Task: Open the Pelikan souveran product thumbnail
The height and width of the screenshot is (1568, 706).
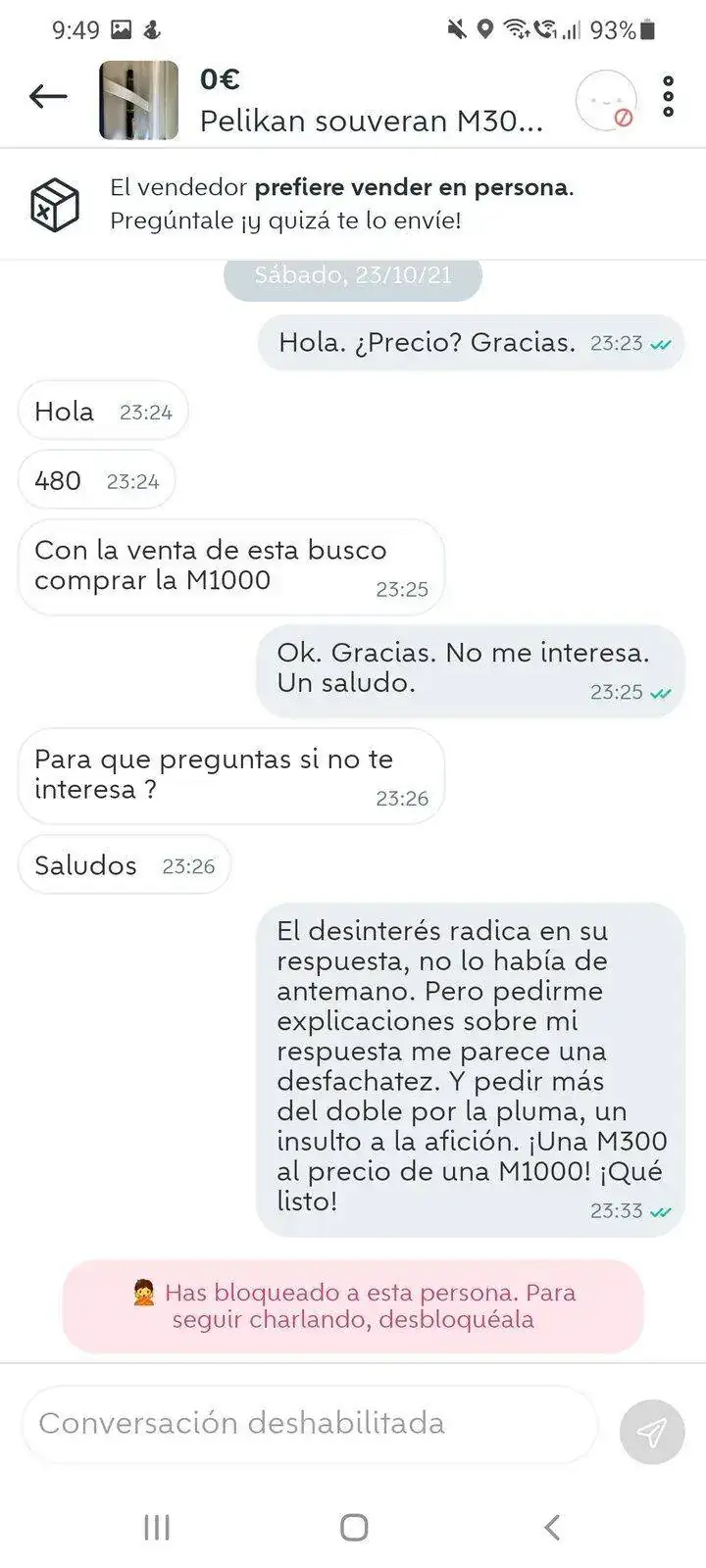Action: pos(139,100)
